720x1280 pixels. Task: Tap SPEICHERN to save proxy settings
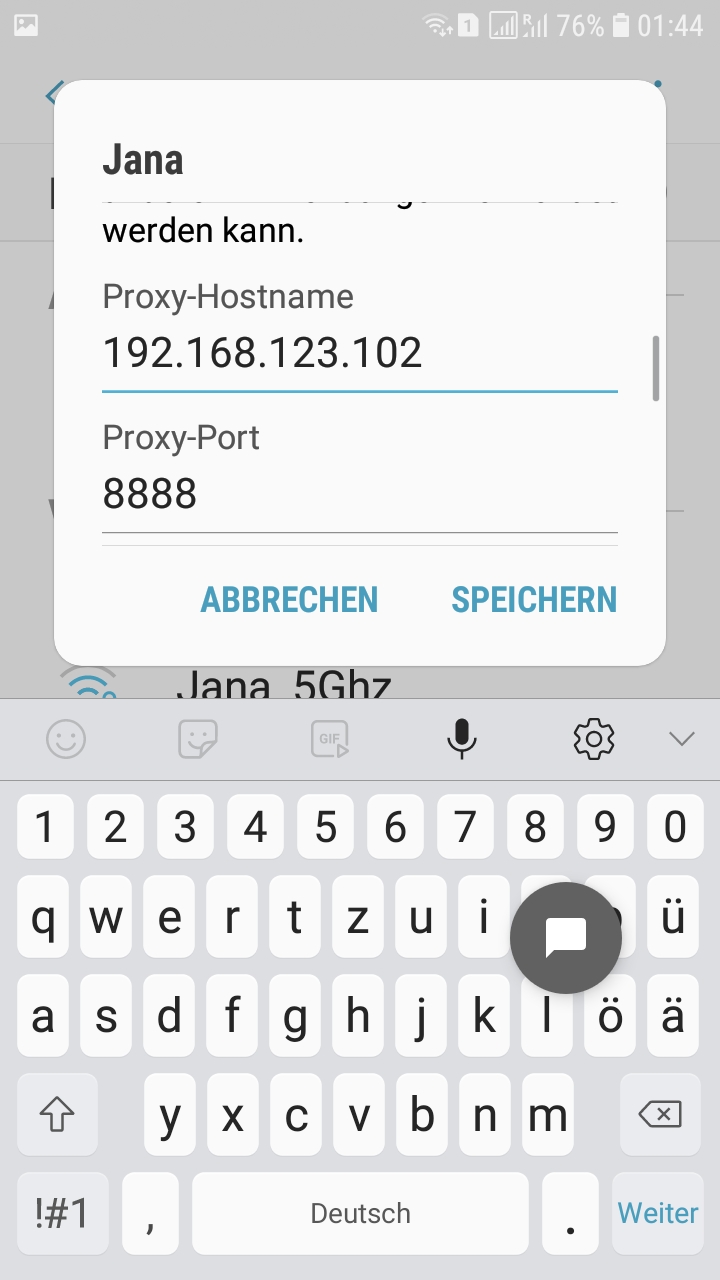(x=534, y=599)
